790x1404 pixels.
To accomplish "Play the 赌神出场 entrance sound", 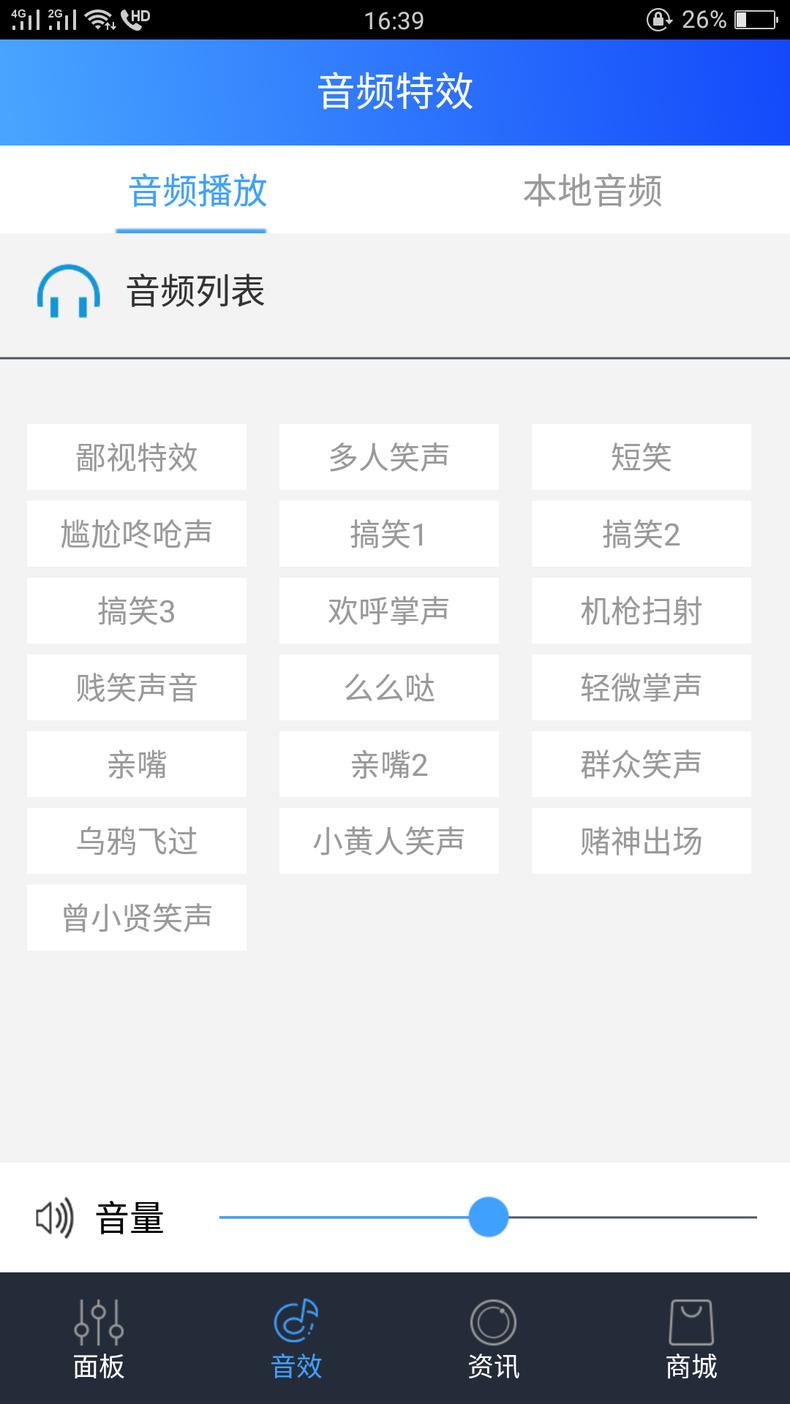I will click(641, 841).
